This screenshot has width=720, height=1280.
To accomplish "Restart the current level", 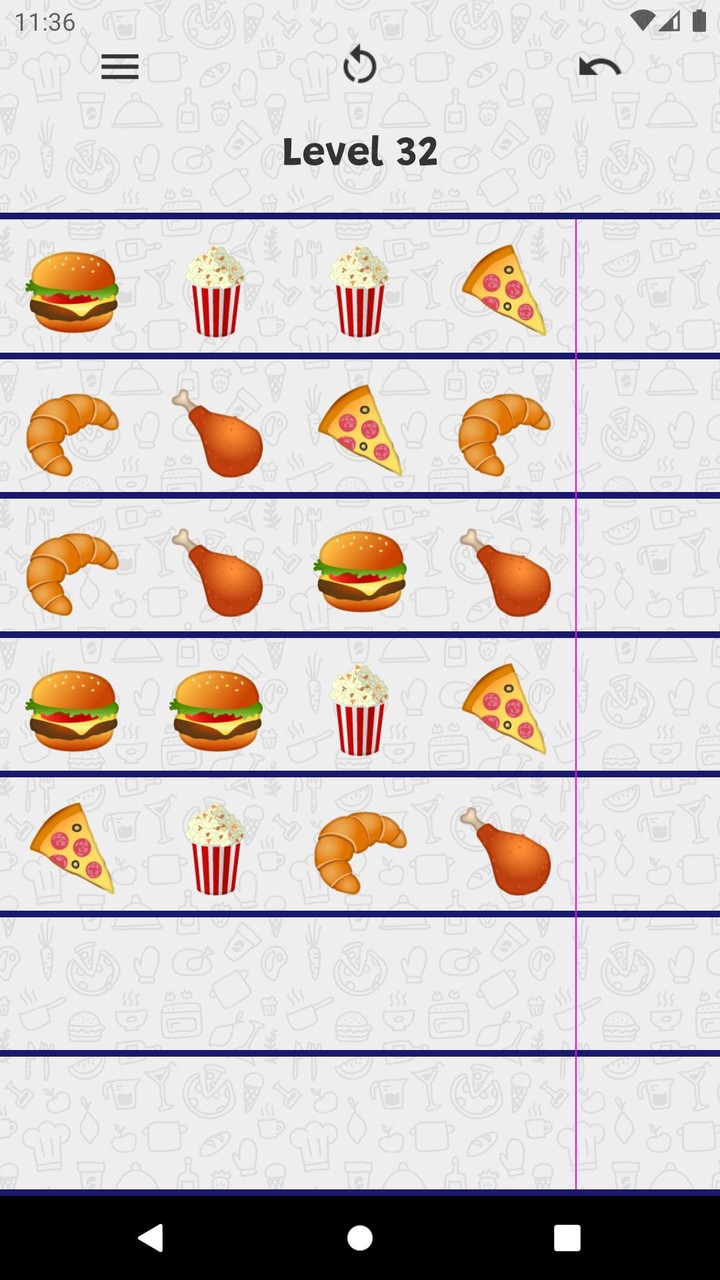I will tap(359, 67).
